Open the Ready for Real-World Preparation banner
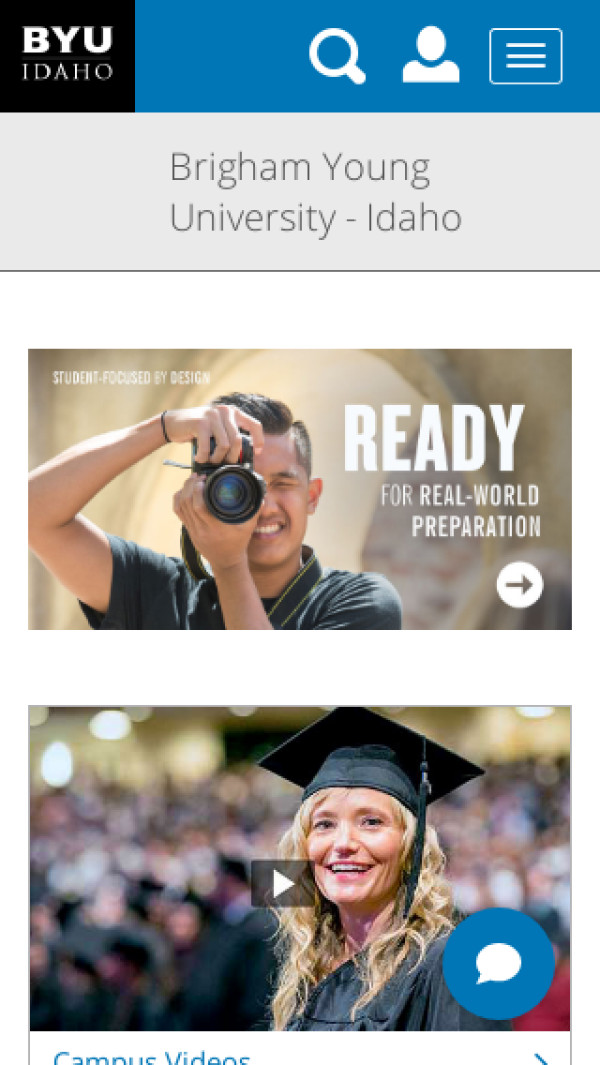 (x=300, y=489)
